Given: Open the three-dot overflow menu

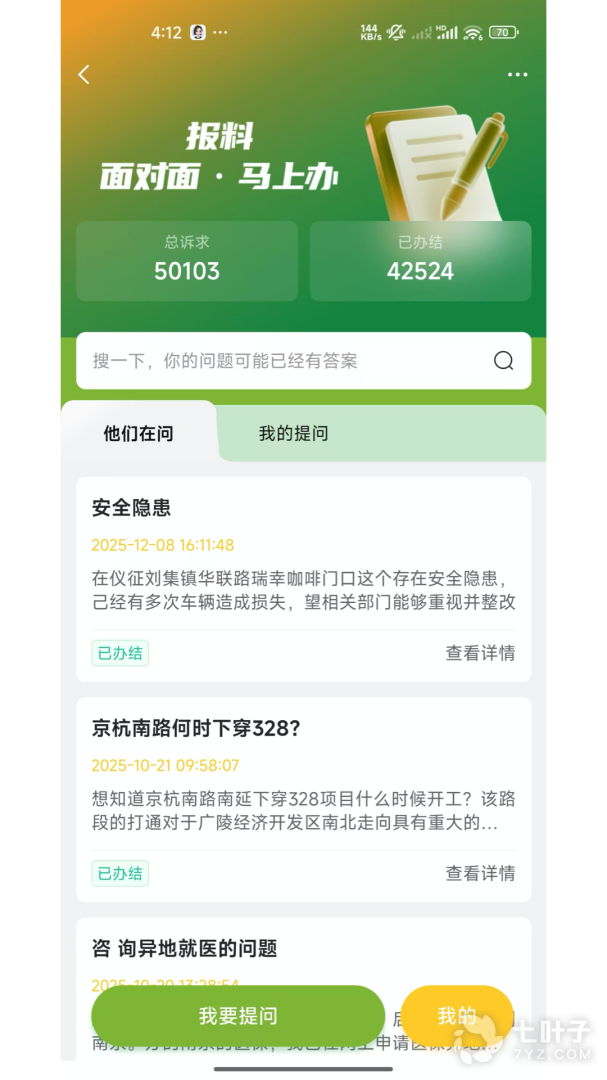Looking at the screenshot, I should [x=516, y=74].
